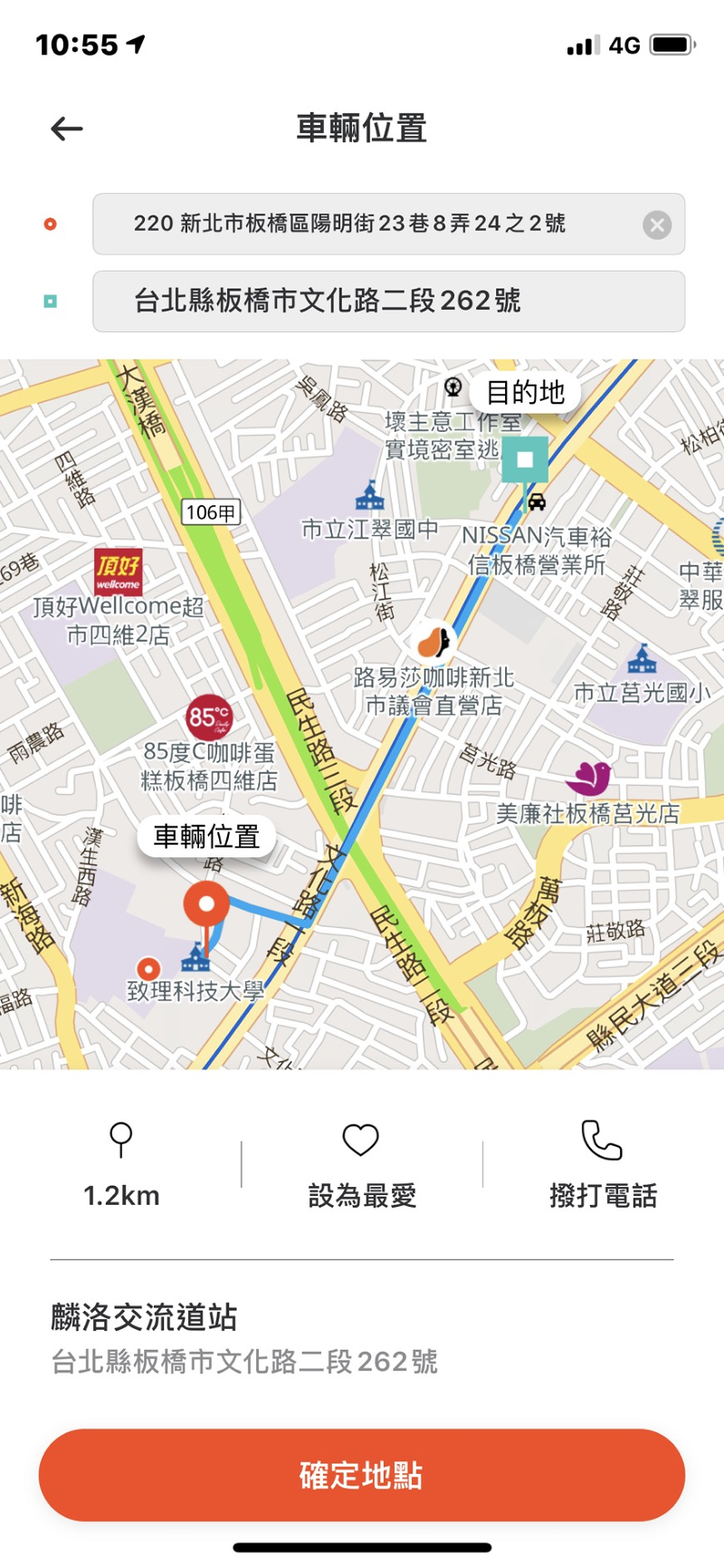Go back using the top arrow
This screenshot has width=724, height=1568.
click(67, 129)
